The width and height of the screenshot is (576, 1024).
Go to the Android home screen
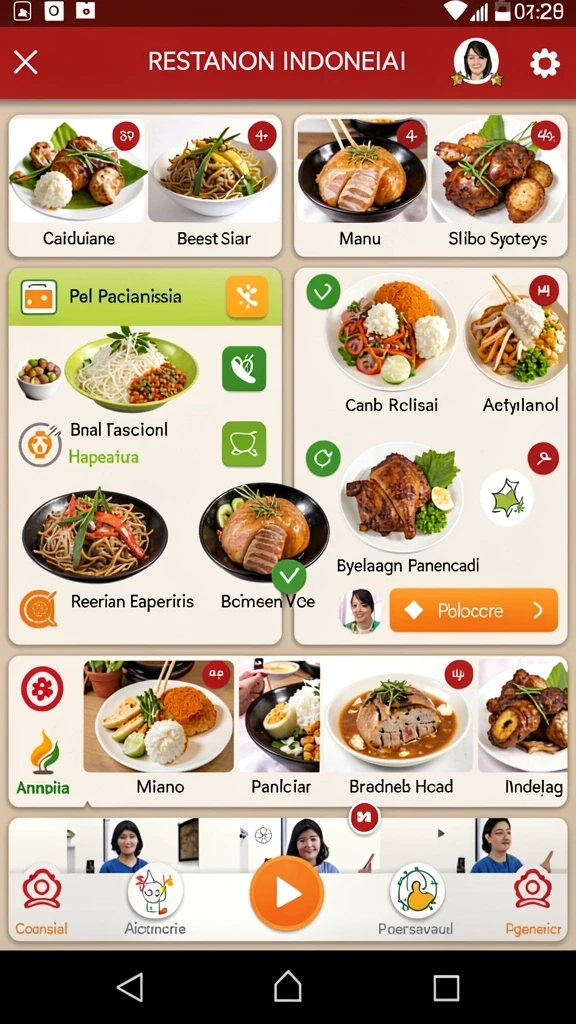point(287,987)
